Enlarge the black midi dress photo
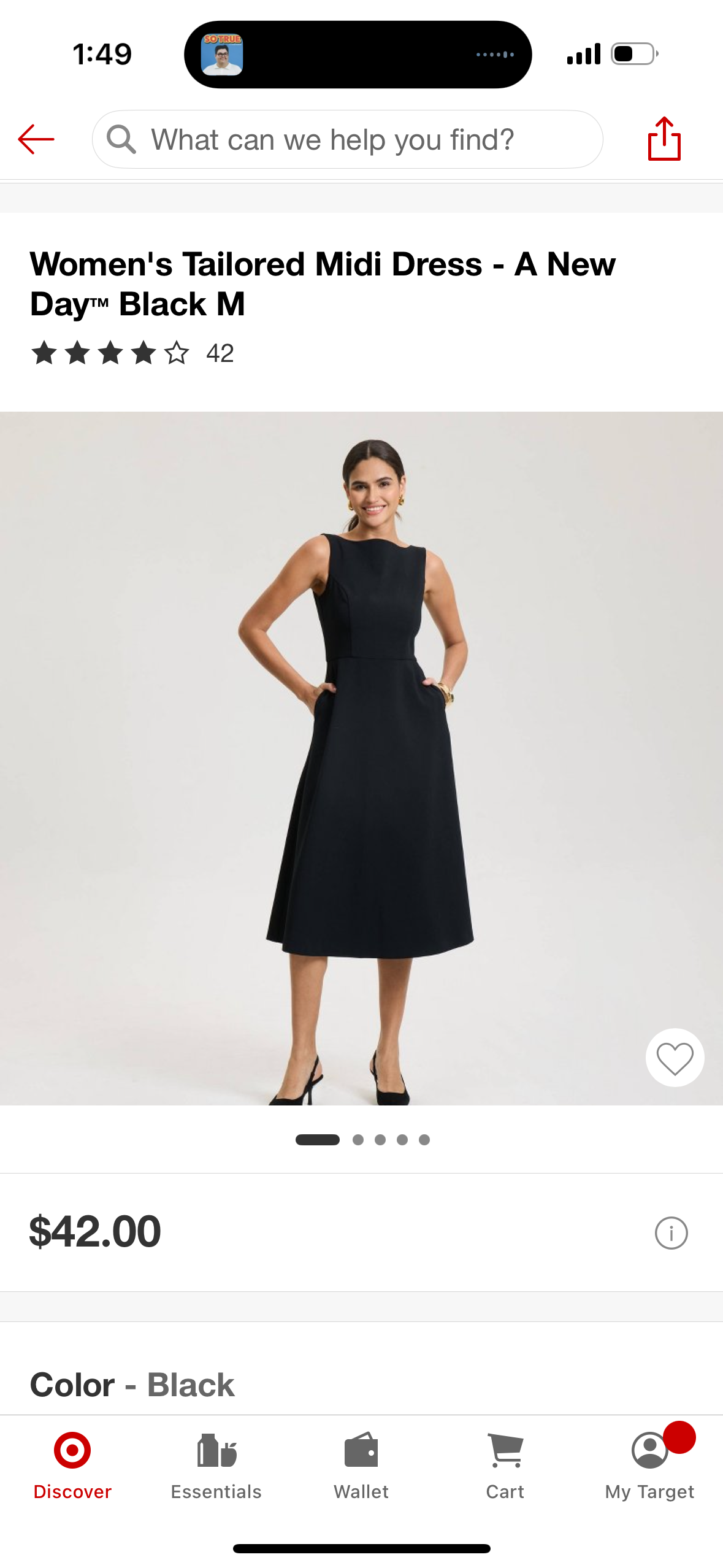723x1568 pixels. click(x=361, y=758)
